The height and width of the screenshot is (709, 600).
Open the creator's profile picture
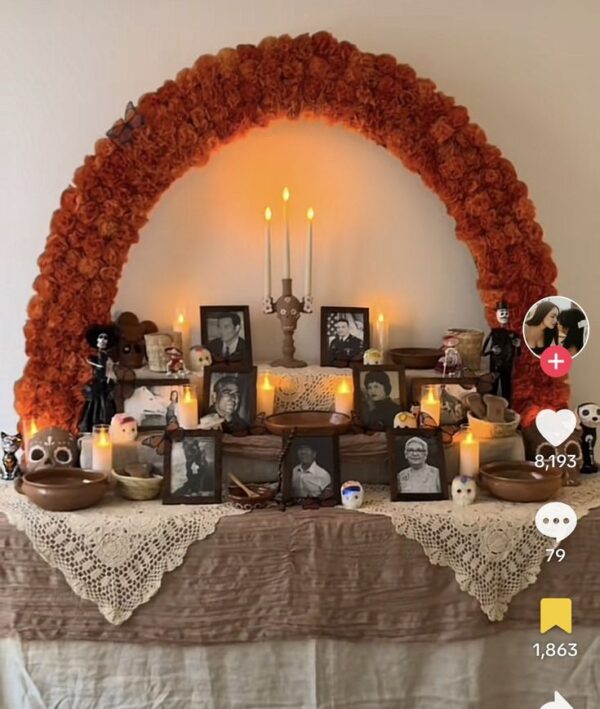click(x=555, y=324)
